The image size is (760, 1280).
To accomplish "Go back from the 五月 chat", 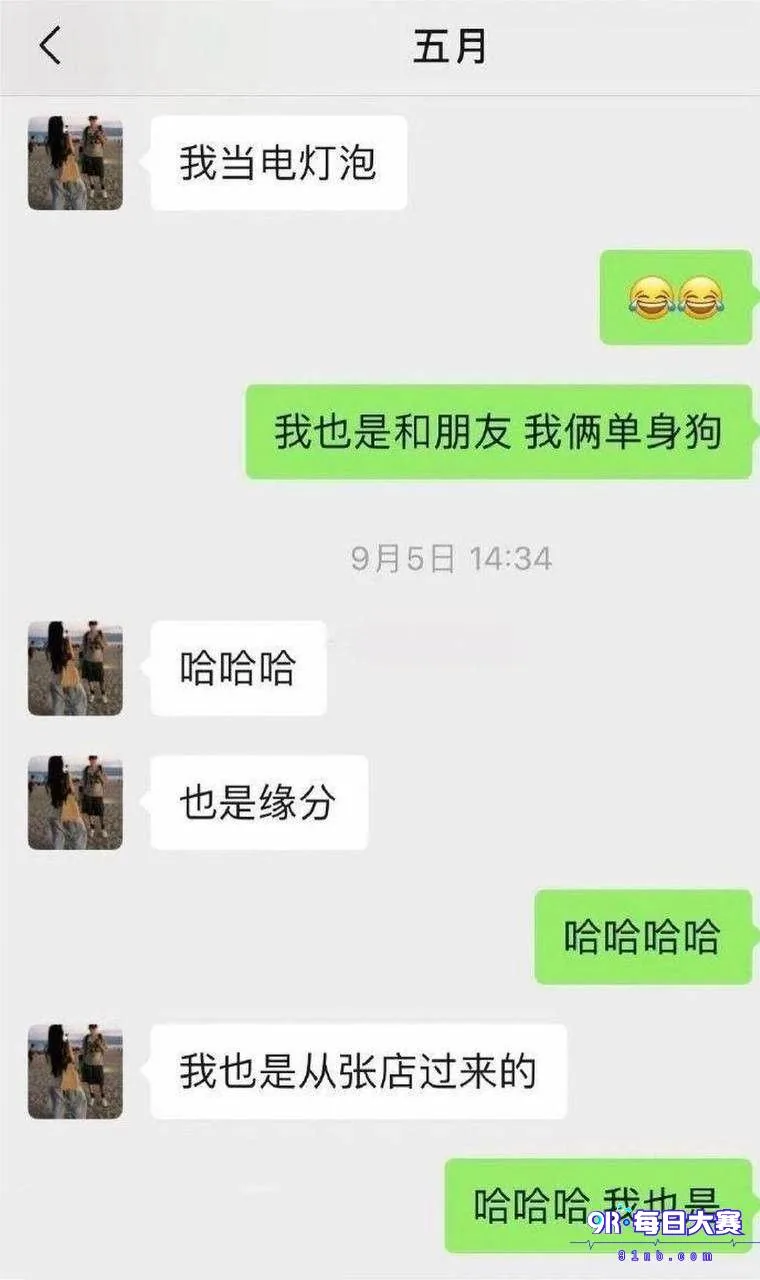I will (50, 46).
